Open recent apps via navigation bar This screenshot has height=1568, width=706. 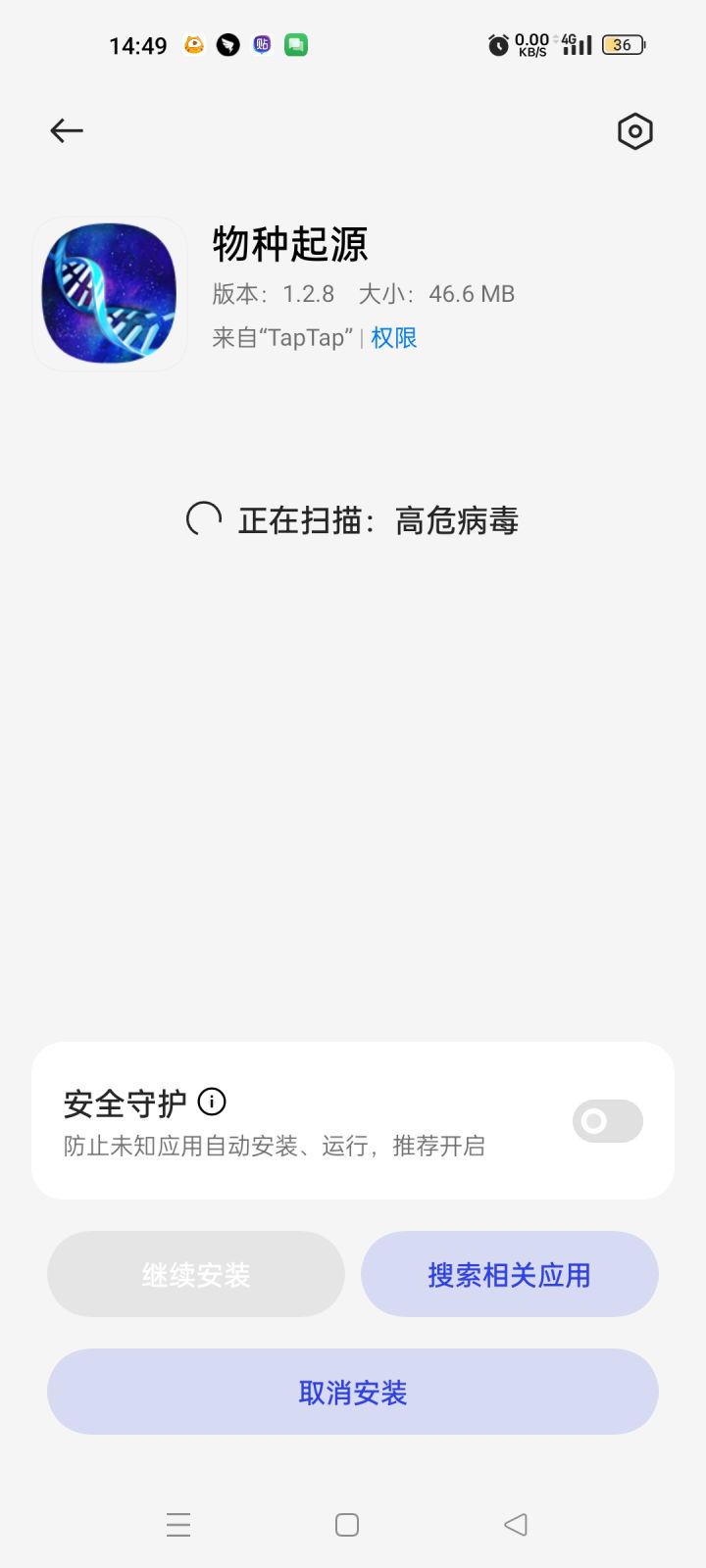pos(177,1524)
